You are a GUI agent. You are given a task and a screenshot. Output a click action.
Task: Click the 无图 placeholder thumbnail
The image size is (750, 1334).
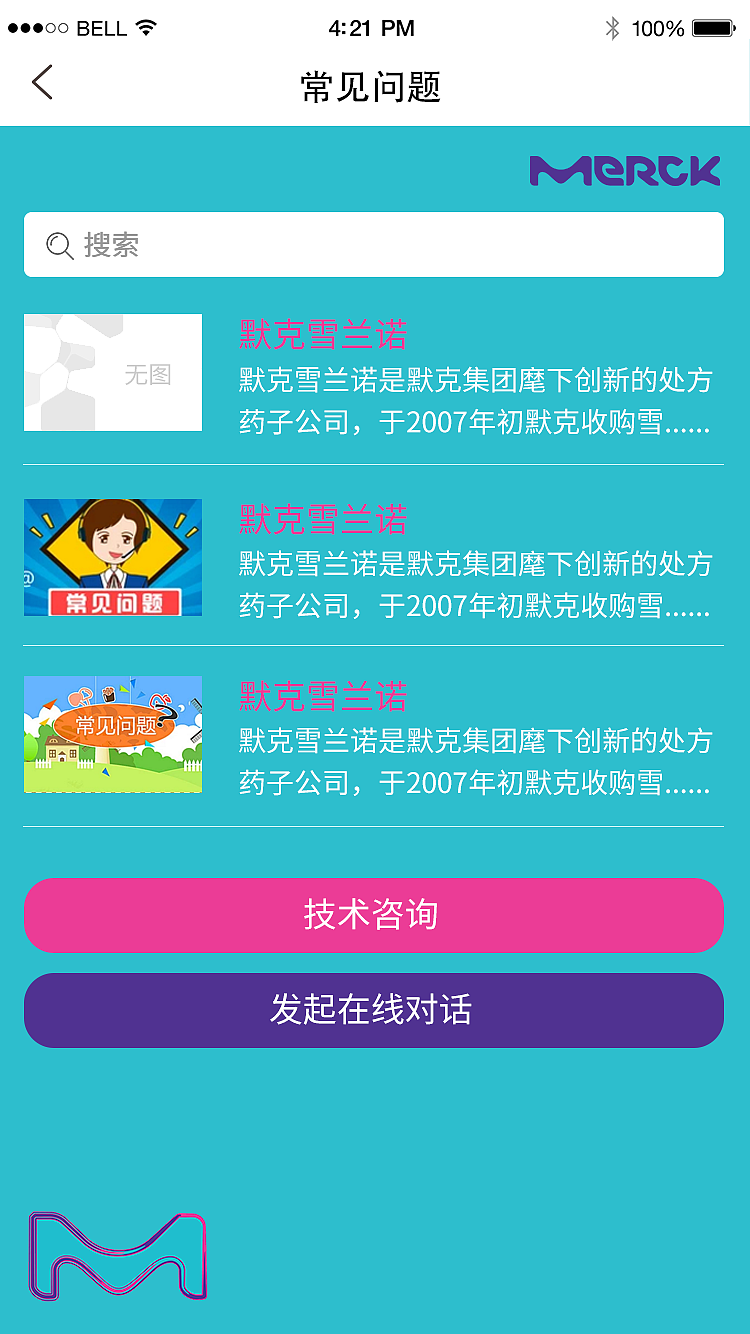112,372
